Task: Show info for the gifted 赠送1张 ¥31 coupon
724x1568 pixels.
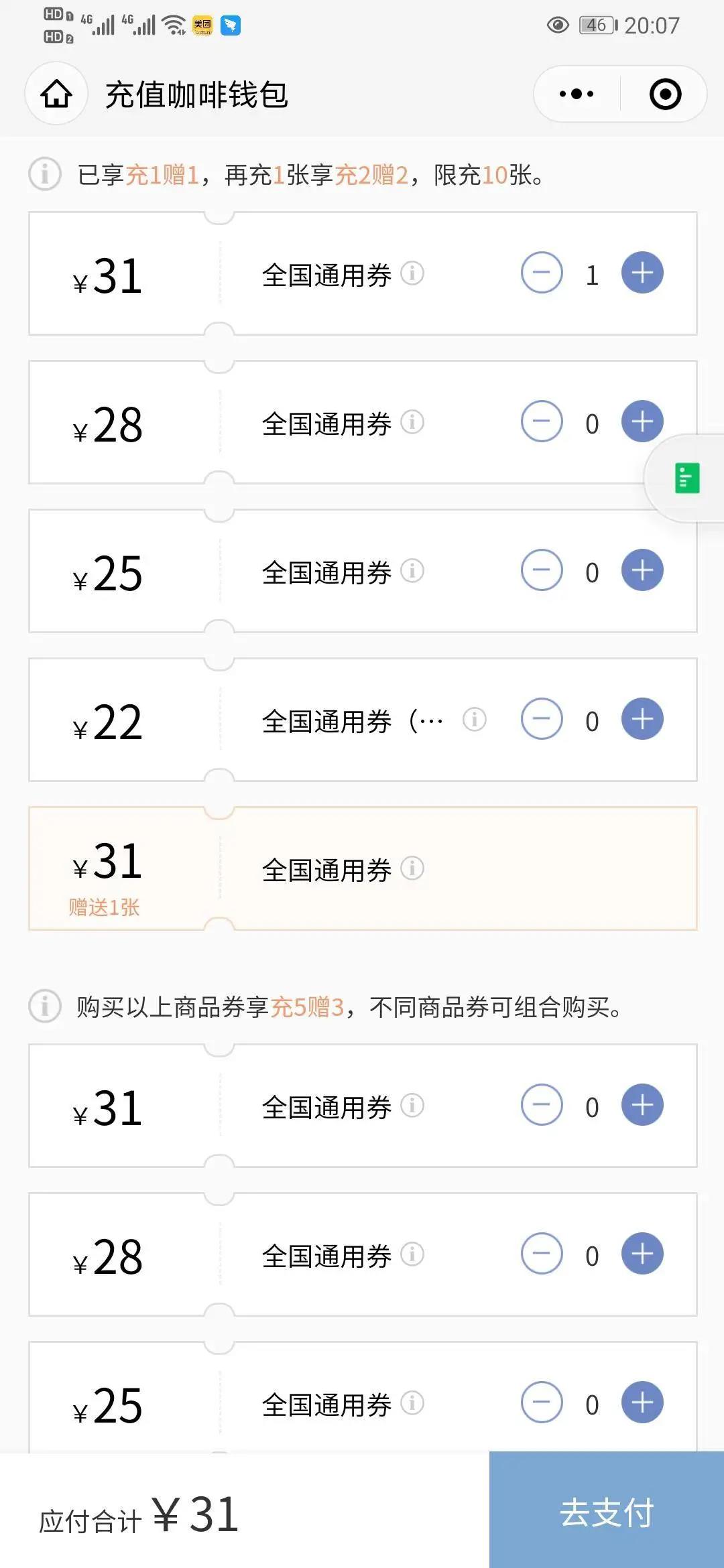Action: (412, 868)
